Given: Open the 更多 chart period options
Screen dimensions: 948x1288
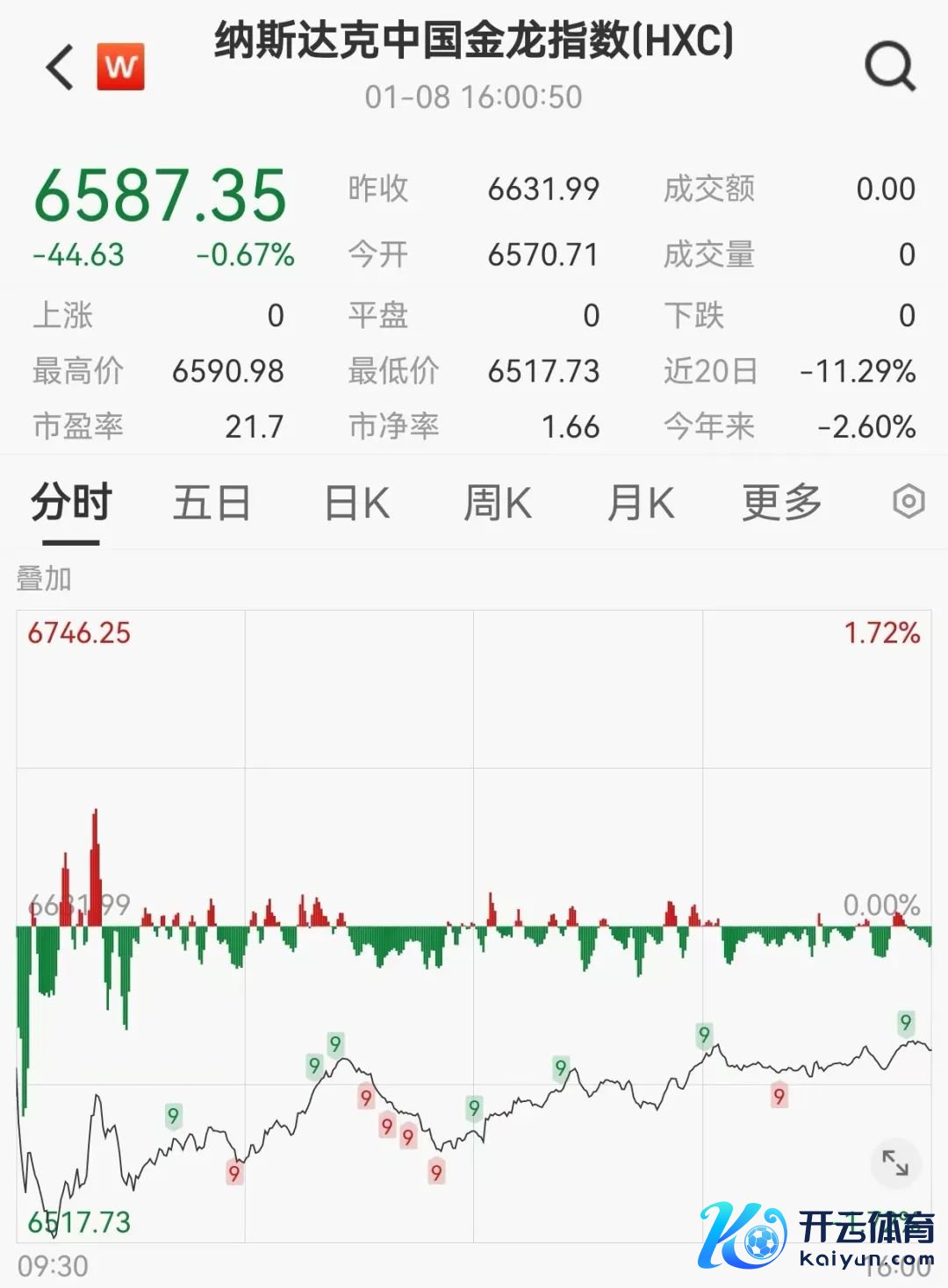Looking at the screenshot, I should [781, 504].
